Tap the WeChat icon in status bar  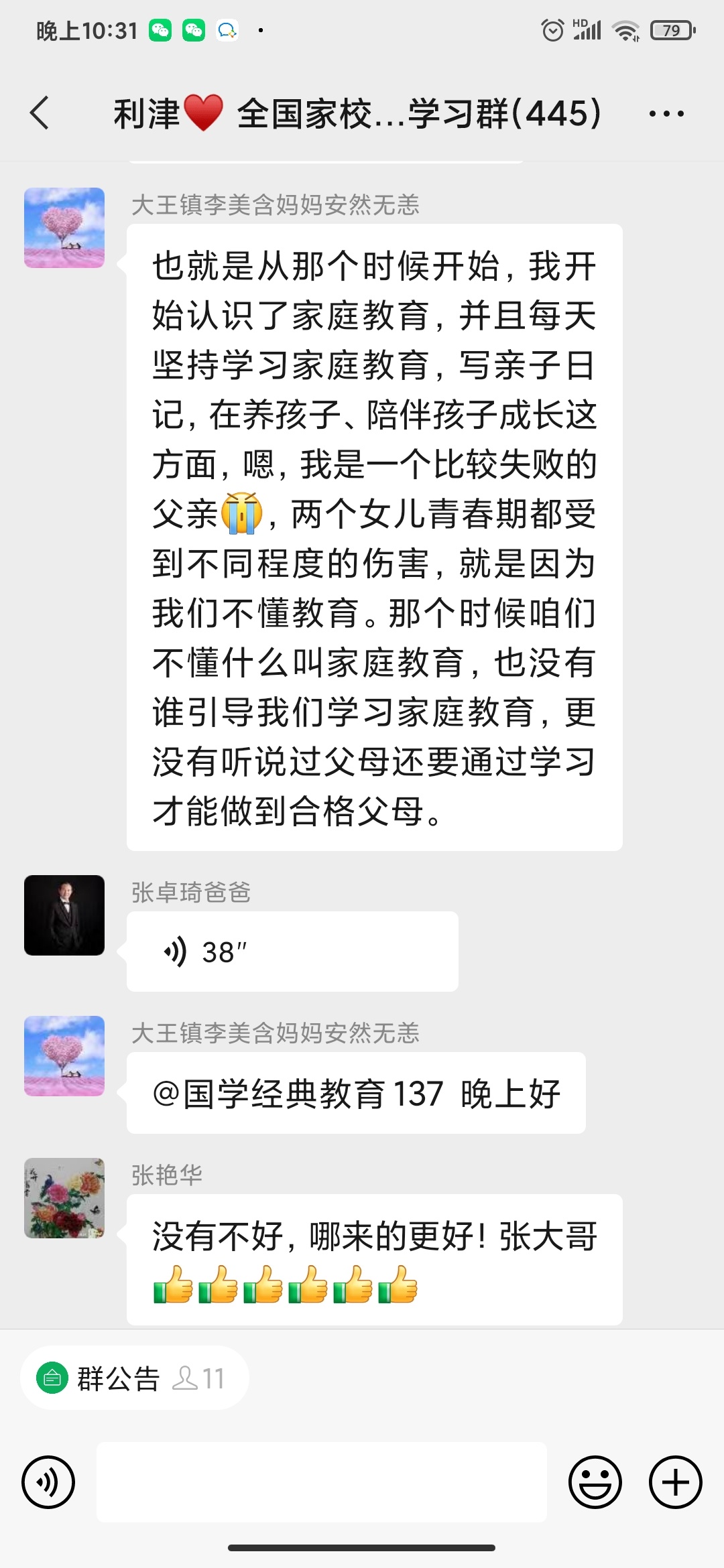tap(159, 29)
